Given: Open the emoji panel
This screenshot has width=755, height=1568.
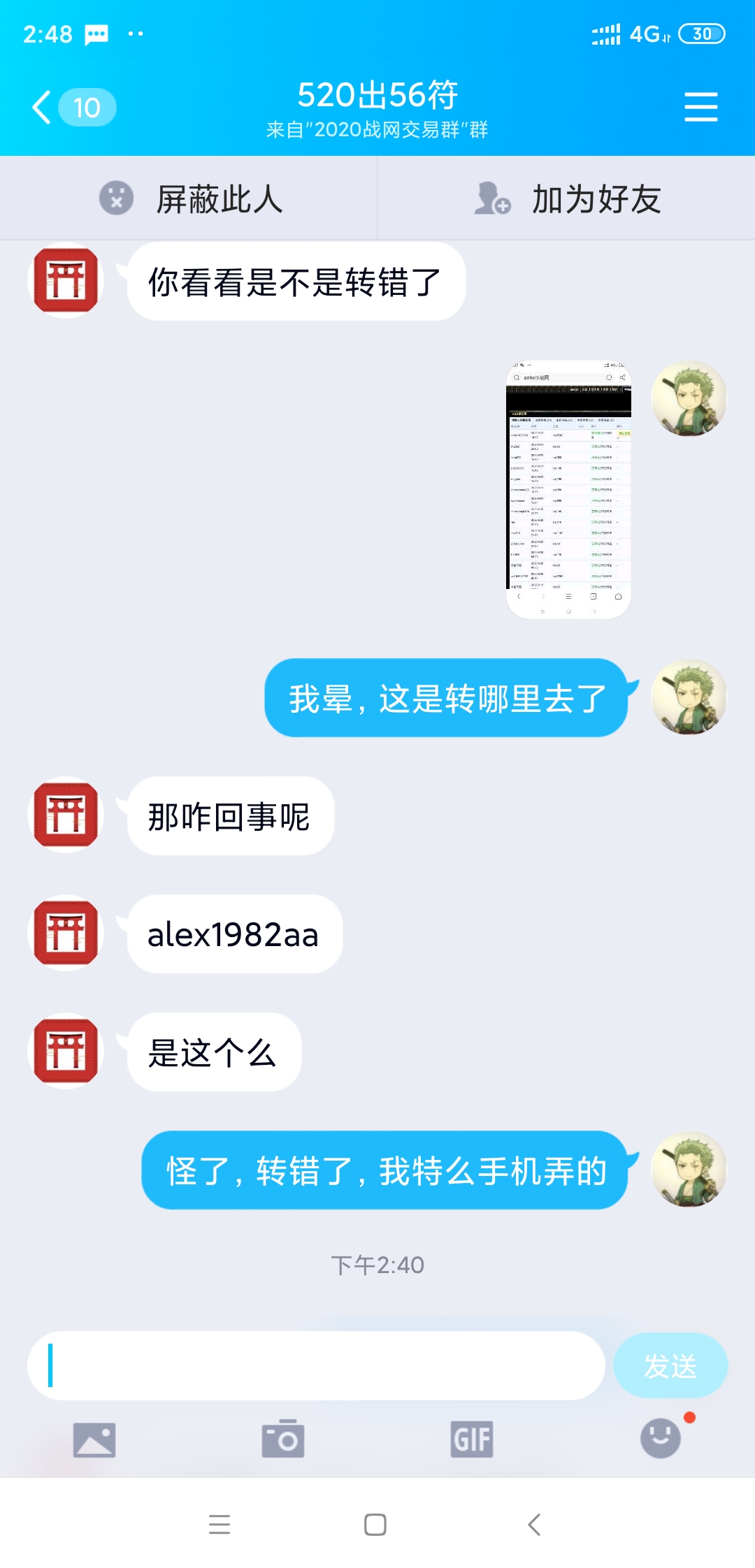Looking at the screenshot, I should tap(661, 1438).
